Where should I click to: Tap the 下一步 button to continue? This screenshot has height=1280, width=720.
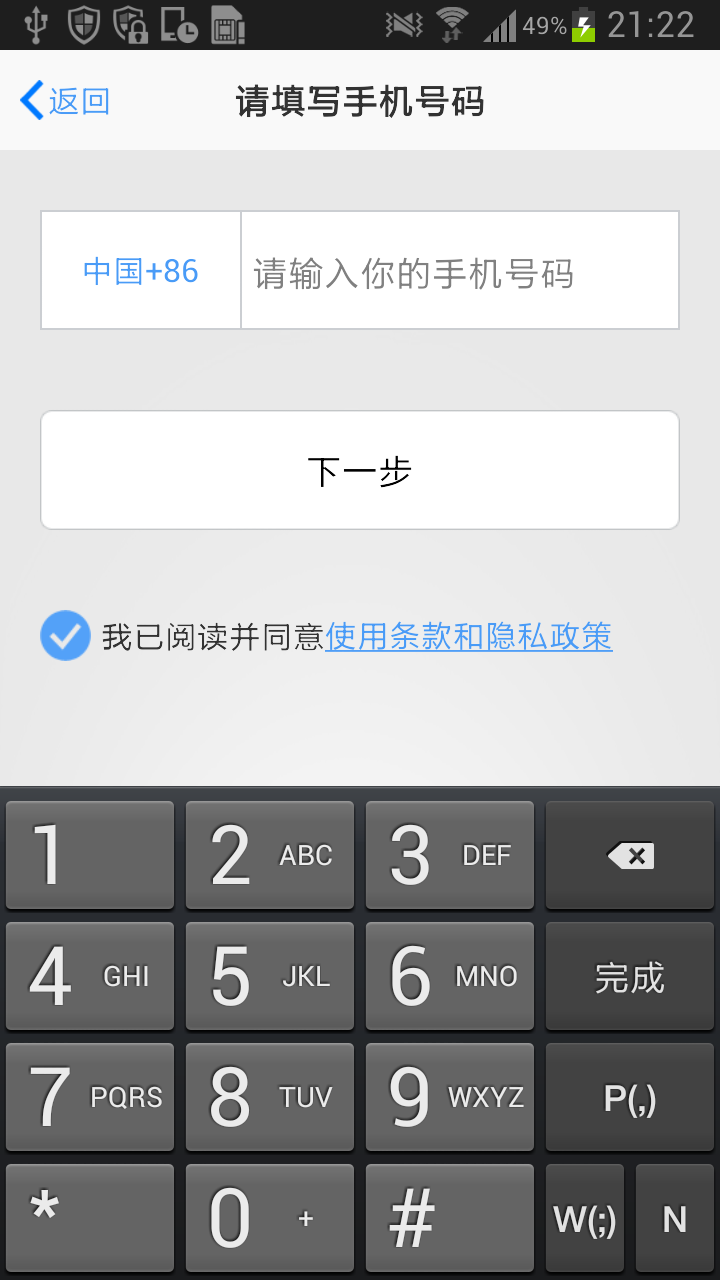click(360, 470)
